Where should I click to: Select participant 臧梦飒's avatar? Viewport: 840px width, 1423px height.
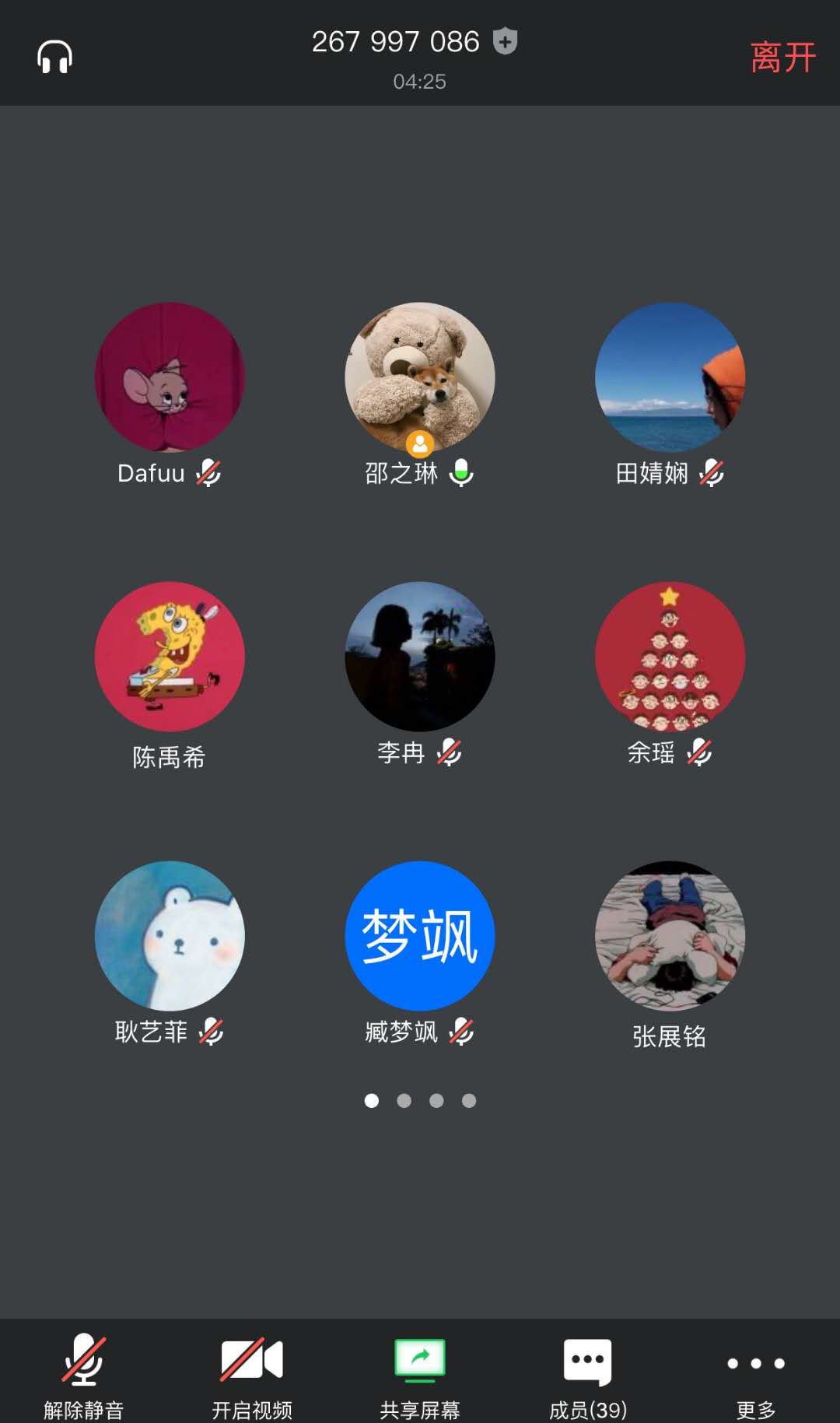tap(420, 936)
